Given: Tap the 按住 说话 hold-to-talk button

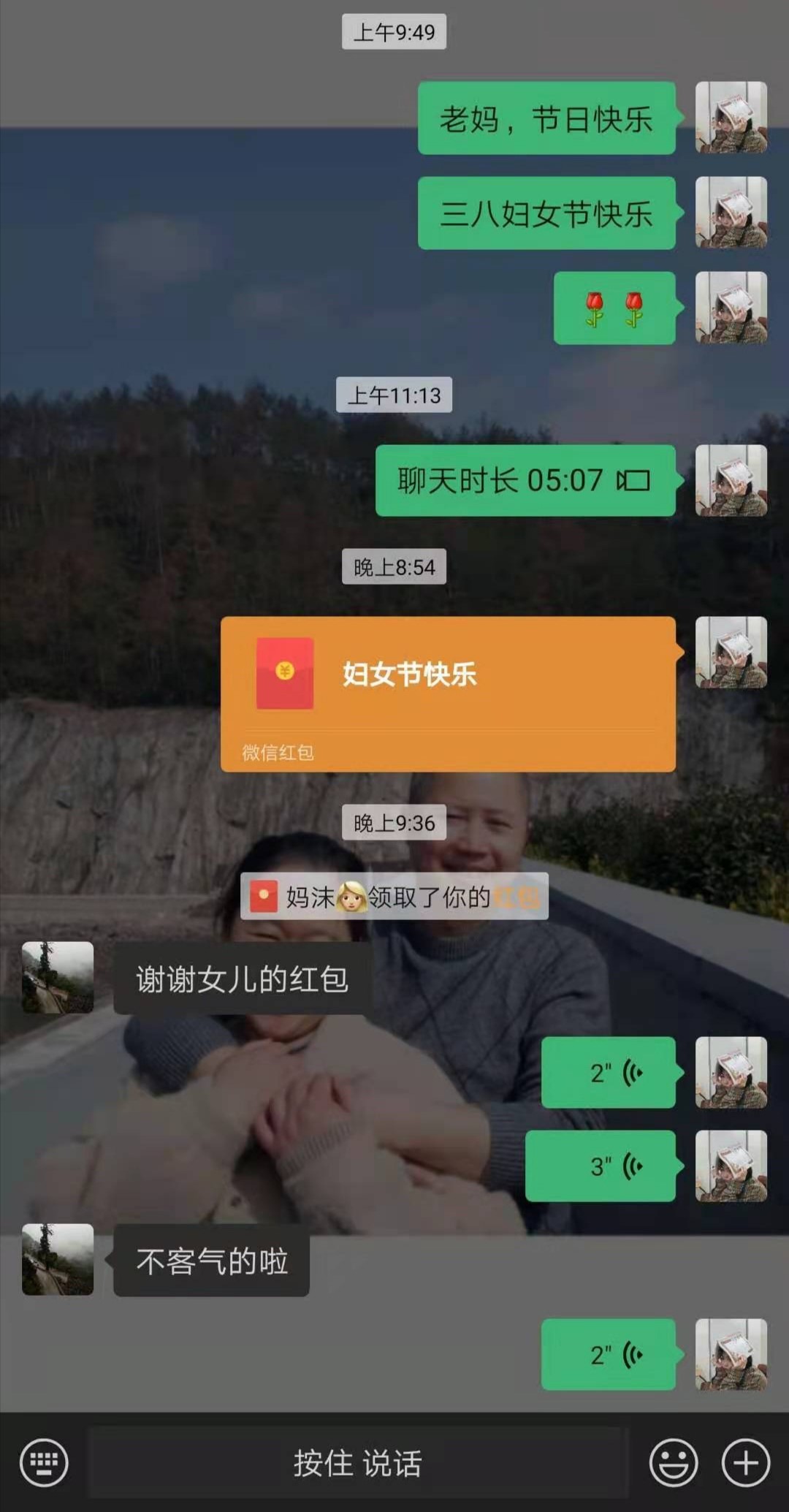Looking at the screenshot, I should tap(357, 1462).
